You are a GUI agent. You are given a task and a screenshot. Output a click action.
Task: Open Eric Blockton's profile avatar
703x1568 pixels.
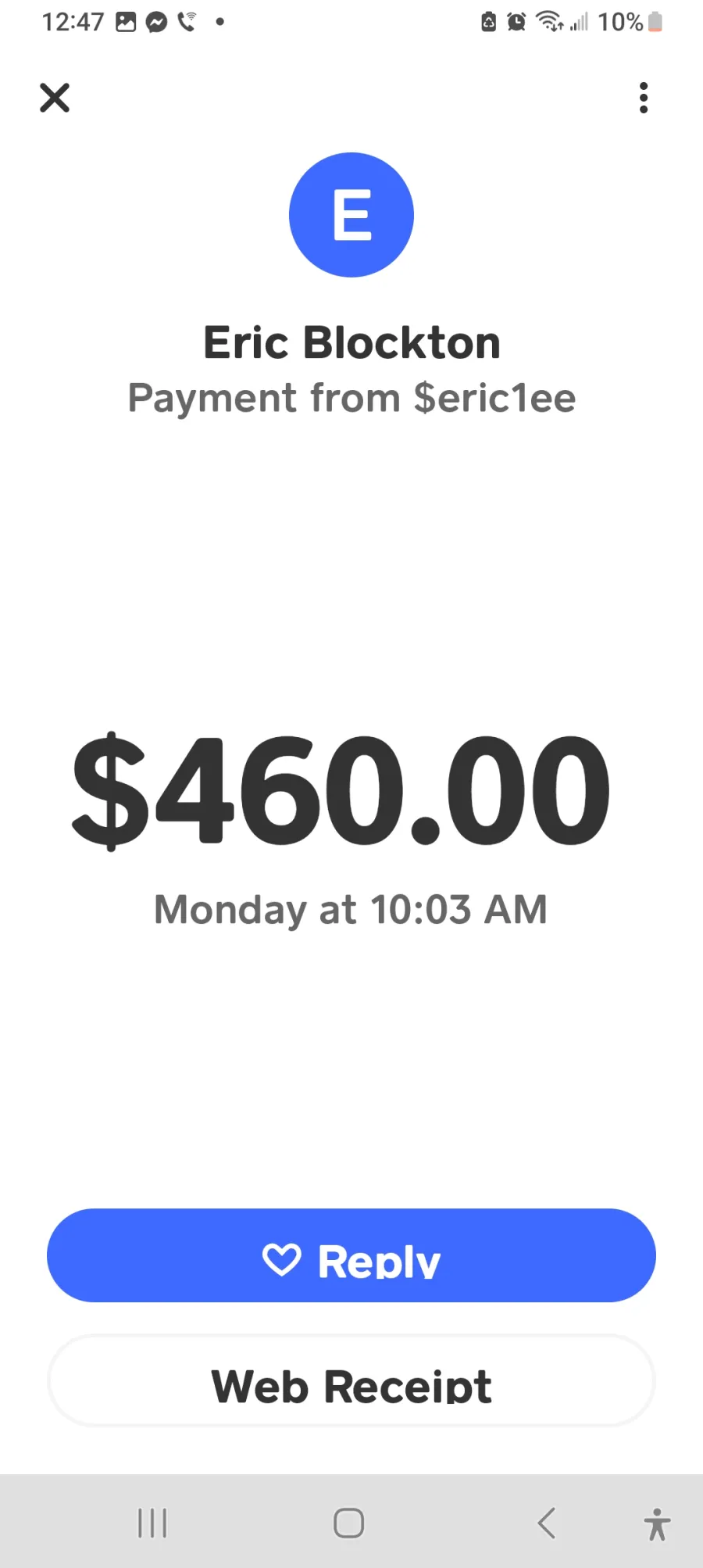pos(351,215)
